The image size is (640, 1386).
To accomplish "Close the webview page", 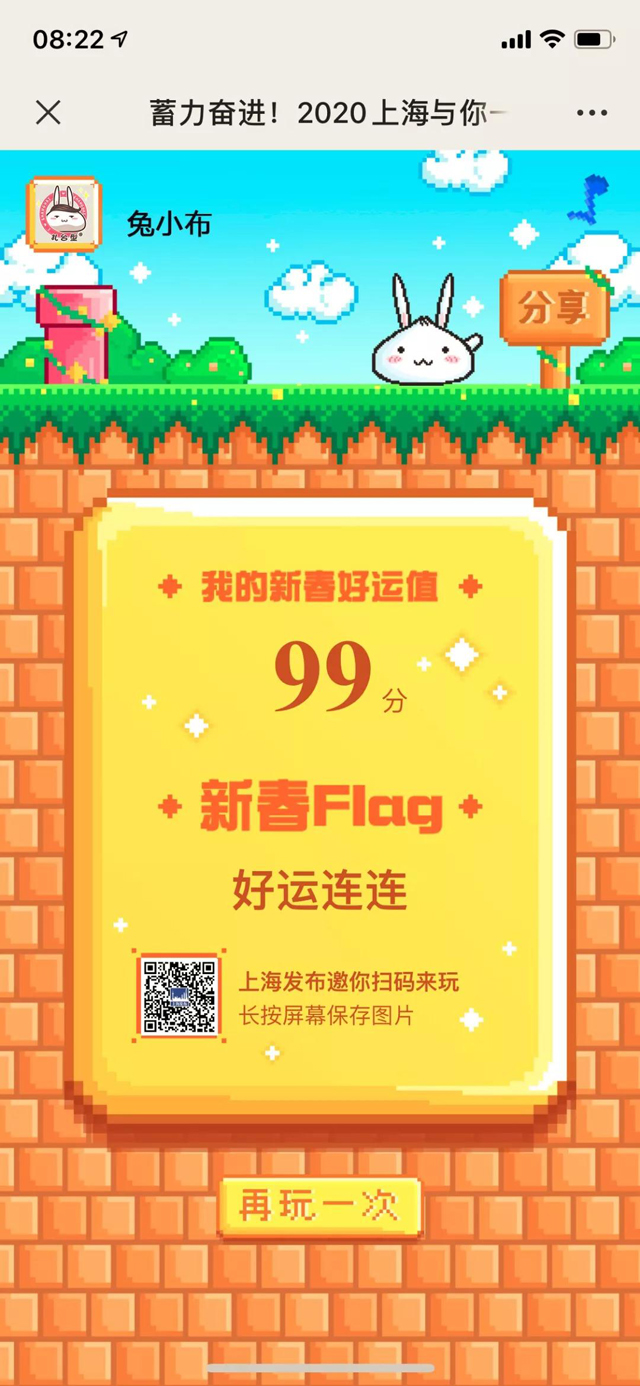I will coord(47,113).
